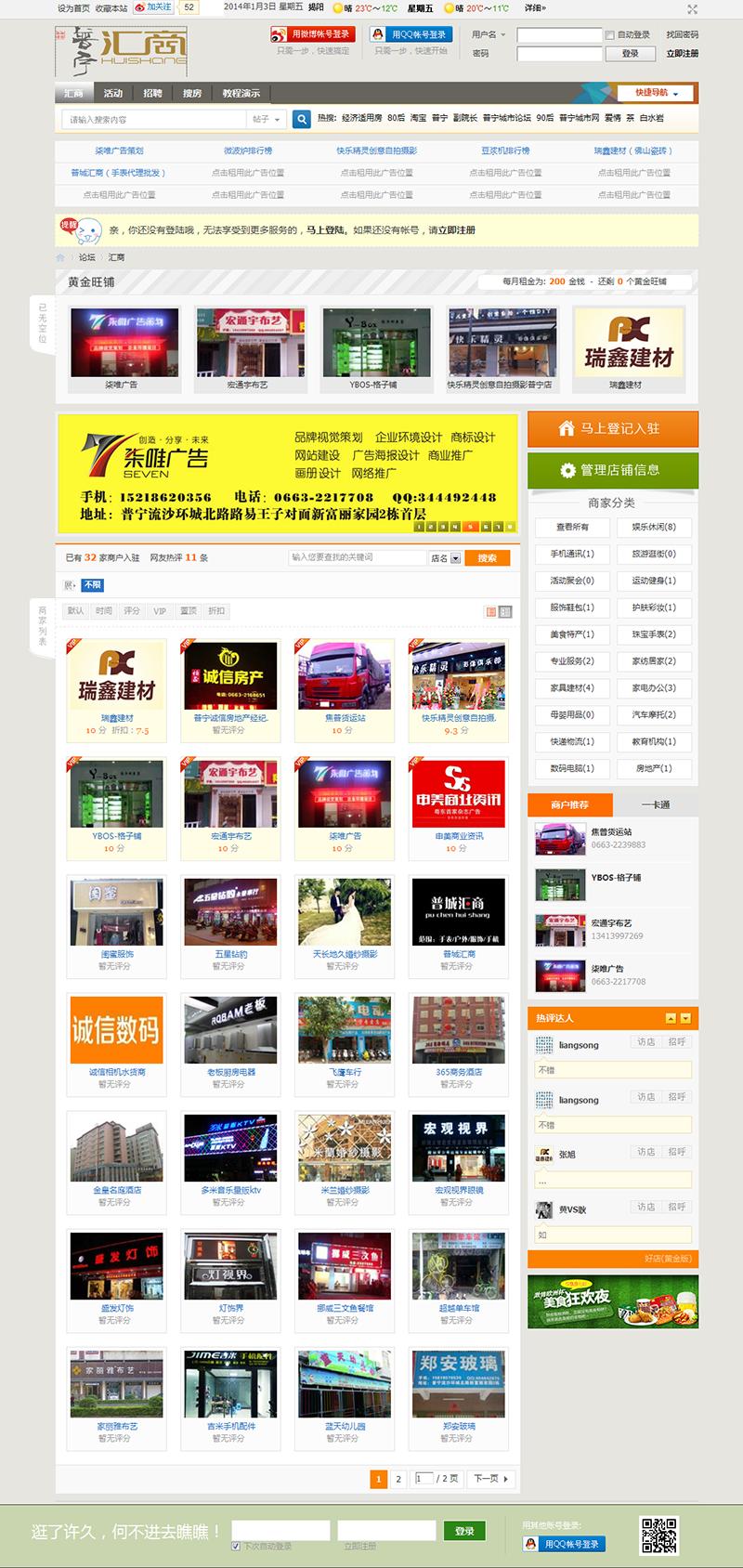
Task: Switch to the 一卡通 tab
Action: [x=656, y=804]
